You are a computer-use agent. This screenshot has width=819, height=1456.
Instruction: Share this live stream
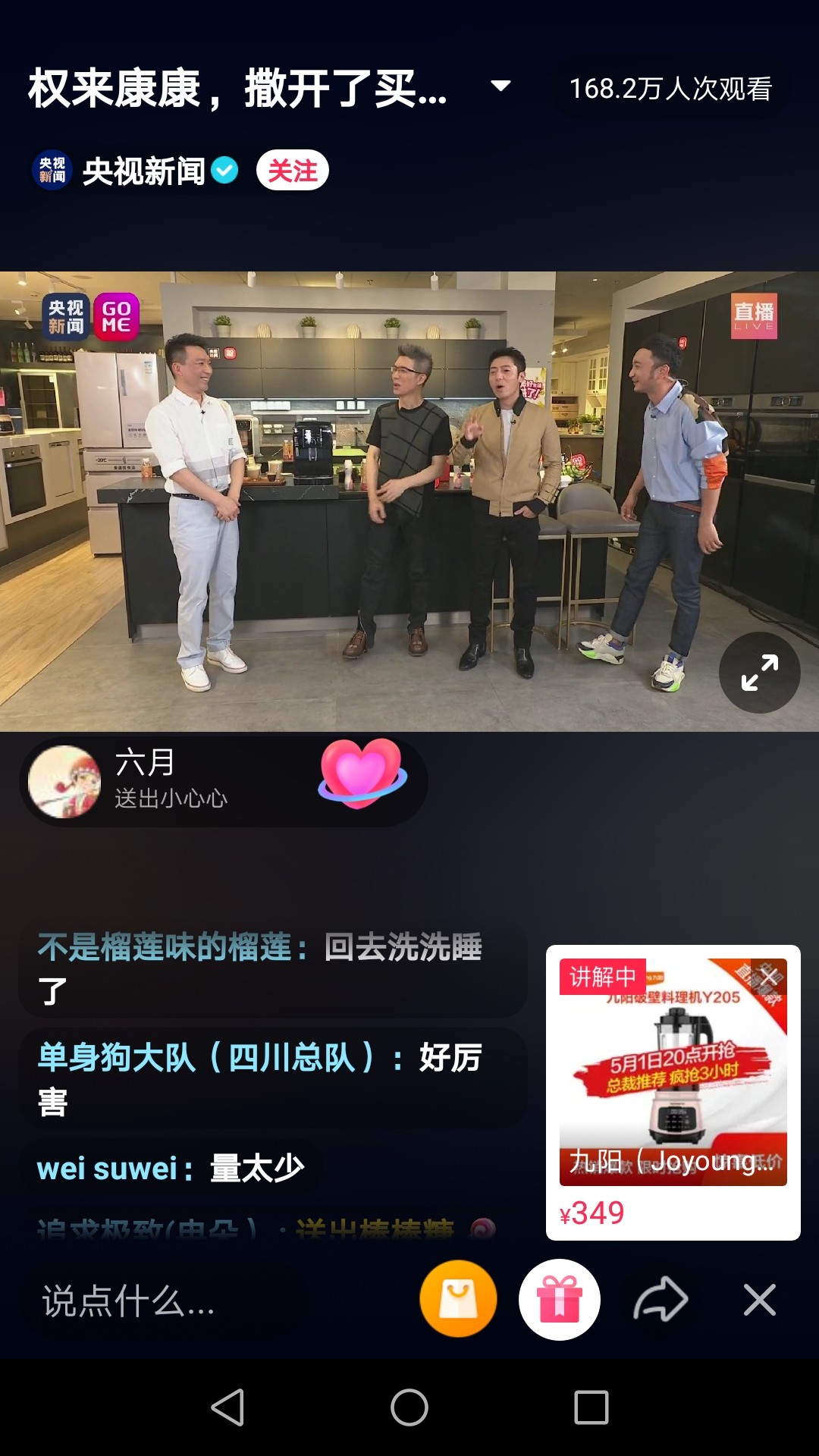tap(661, 1300)
